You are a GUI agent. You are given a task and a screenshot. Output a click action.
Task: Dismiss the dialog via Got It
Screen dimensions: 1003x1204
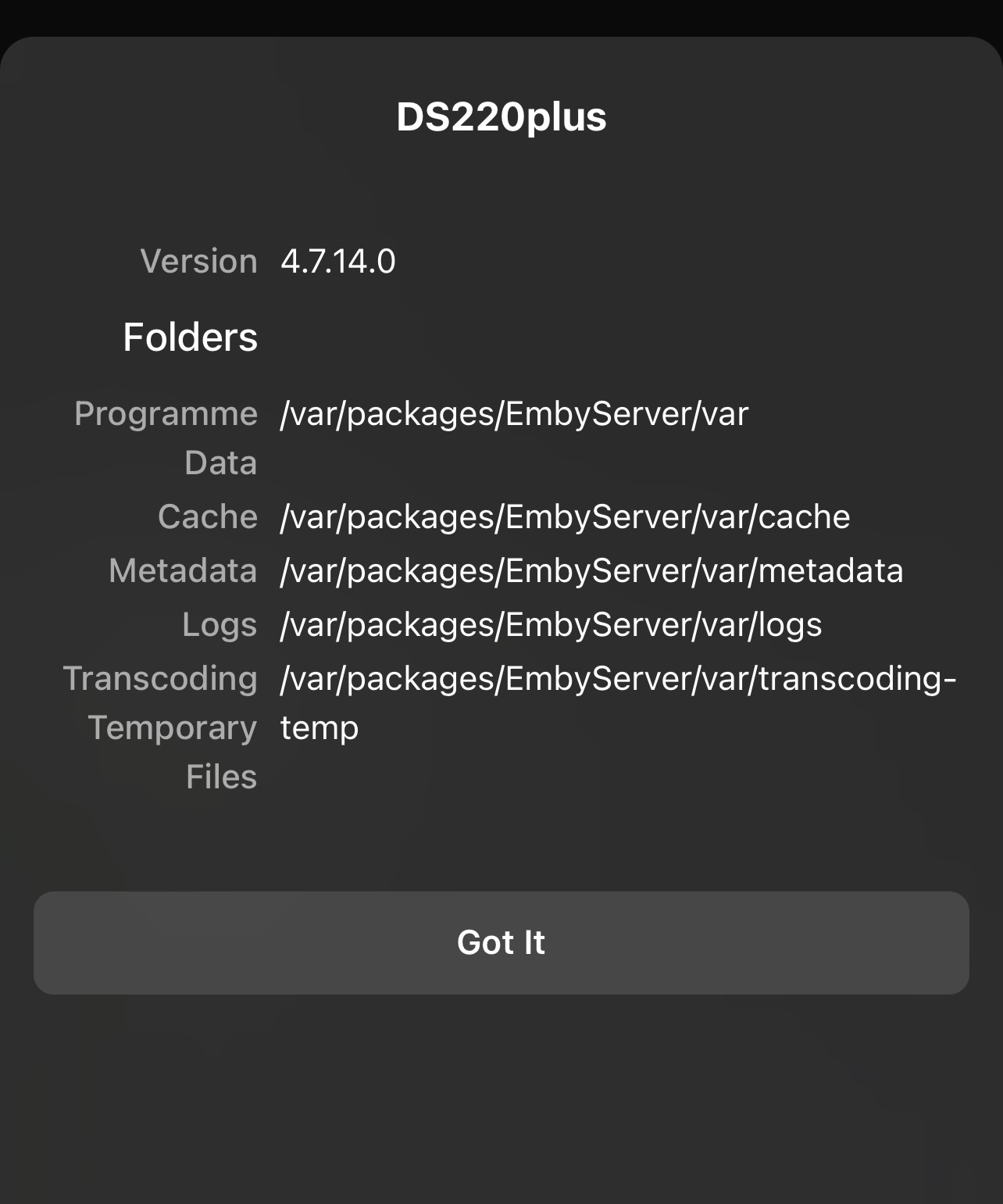[x=501, y=943]
